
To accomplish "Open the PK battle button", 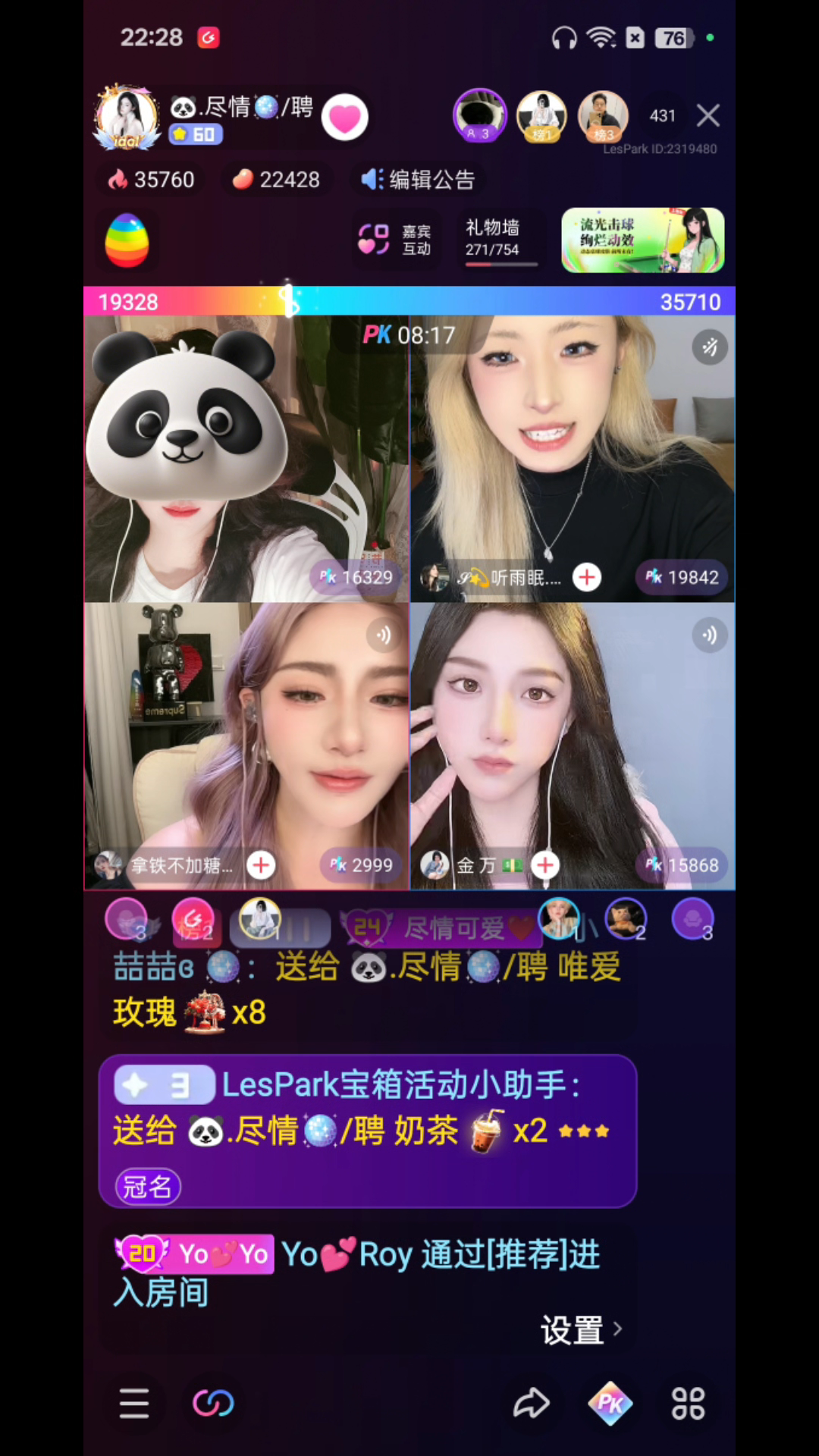I will [610, 1404].
